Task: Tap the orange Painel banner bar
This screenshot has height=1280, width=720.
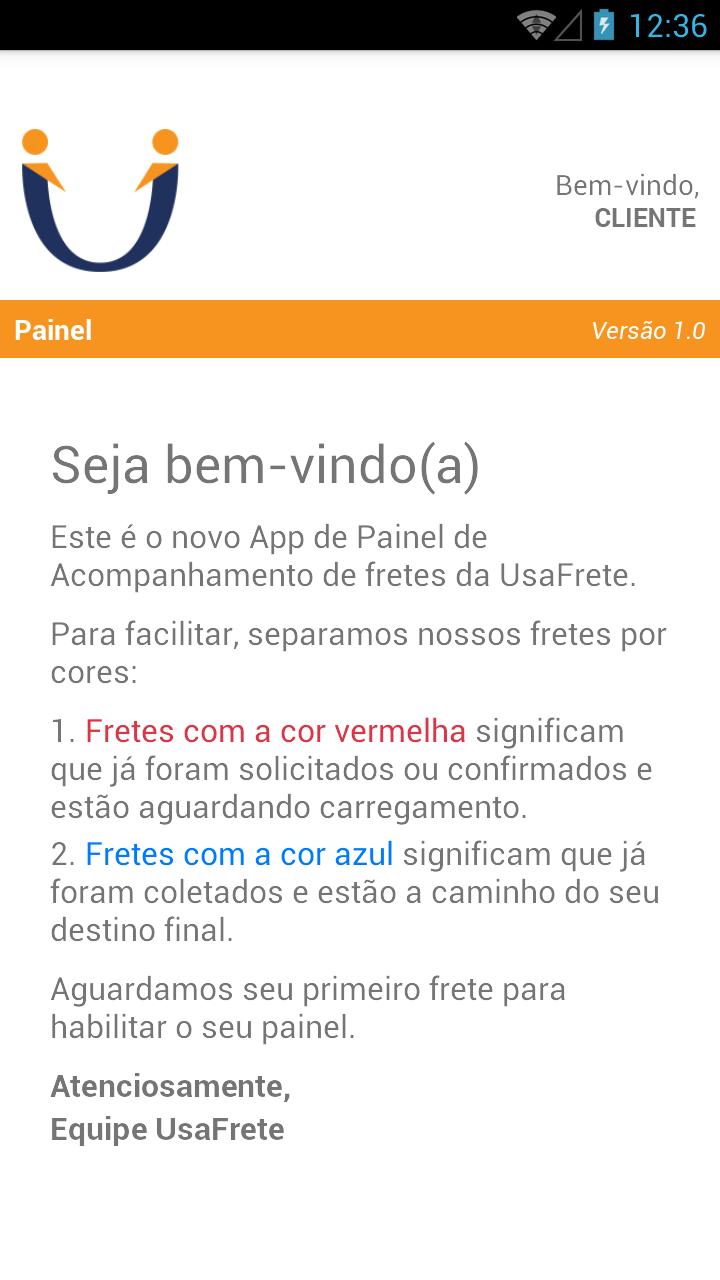Action: [360, 329]
